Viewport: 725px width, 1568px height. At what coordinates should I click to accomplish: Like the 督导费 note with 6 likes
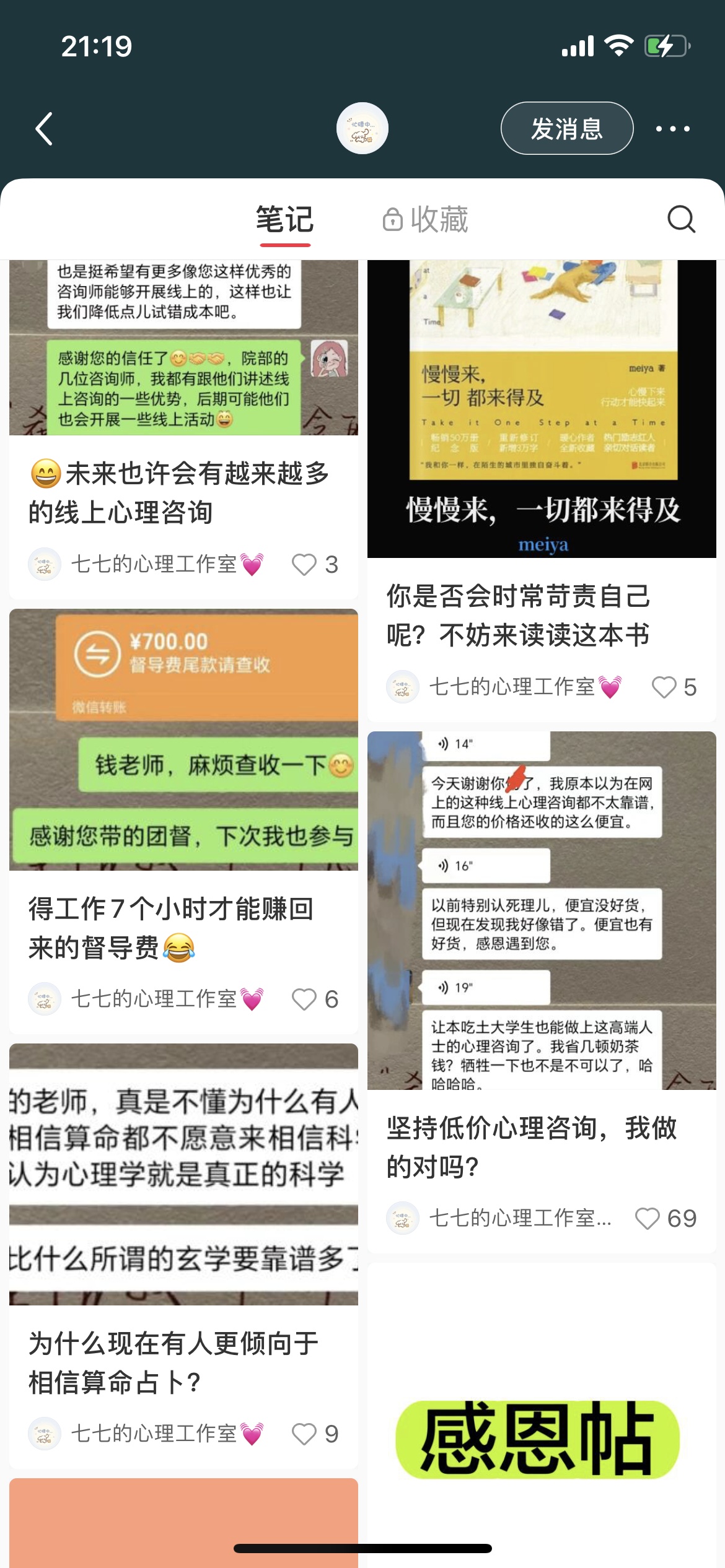pos(304,999)
